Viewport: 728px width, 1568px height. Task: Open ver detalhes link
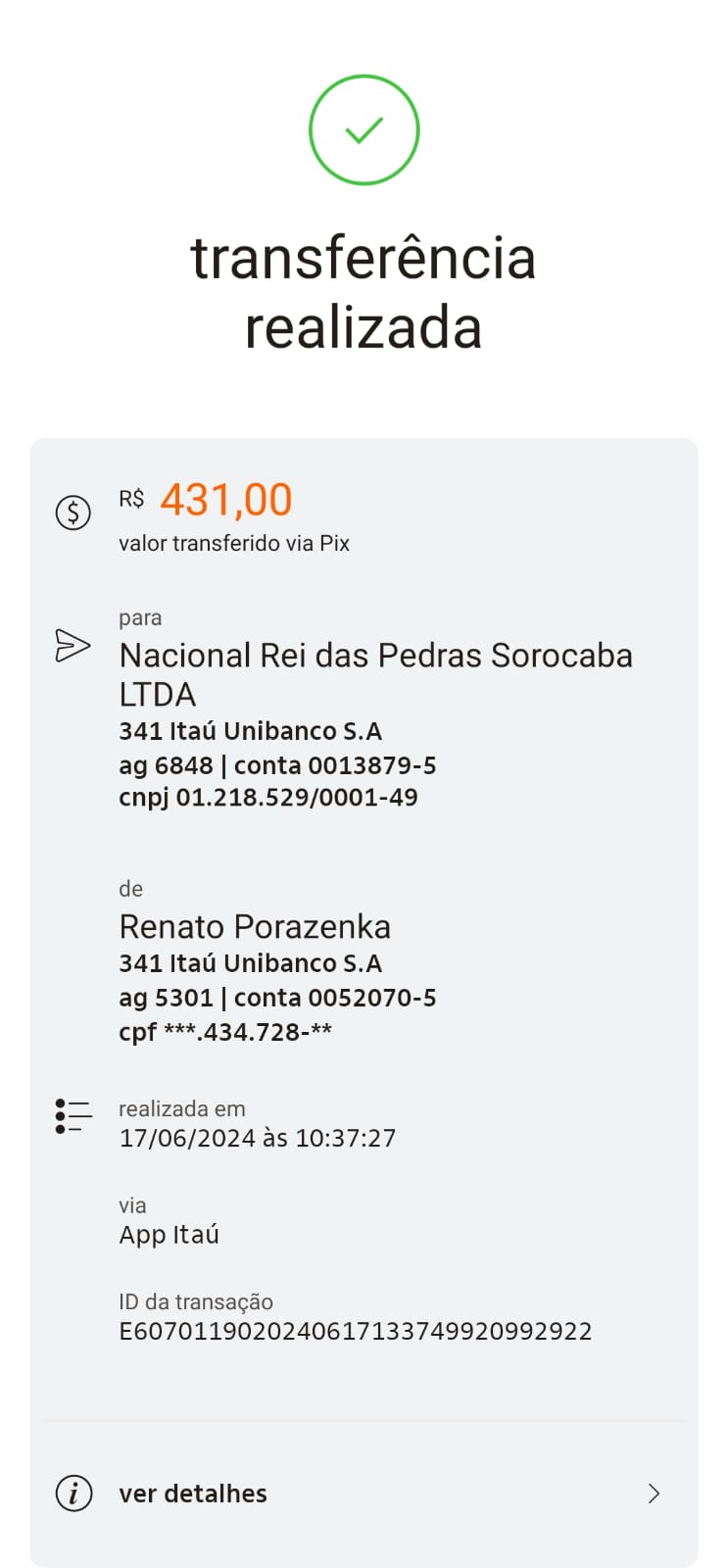coord(192,1494)
